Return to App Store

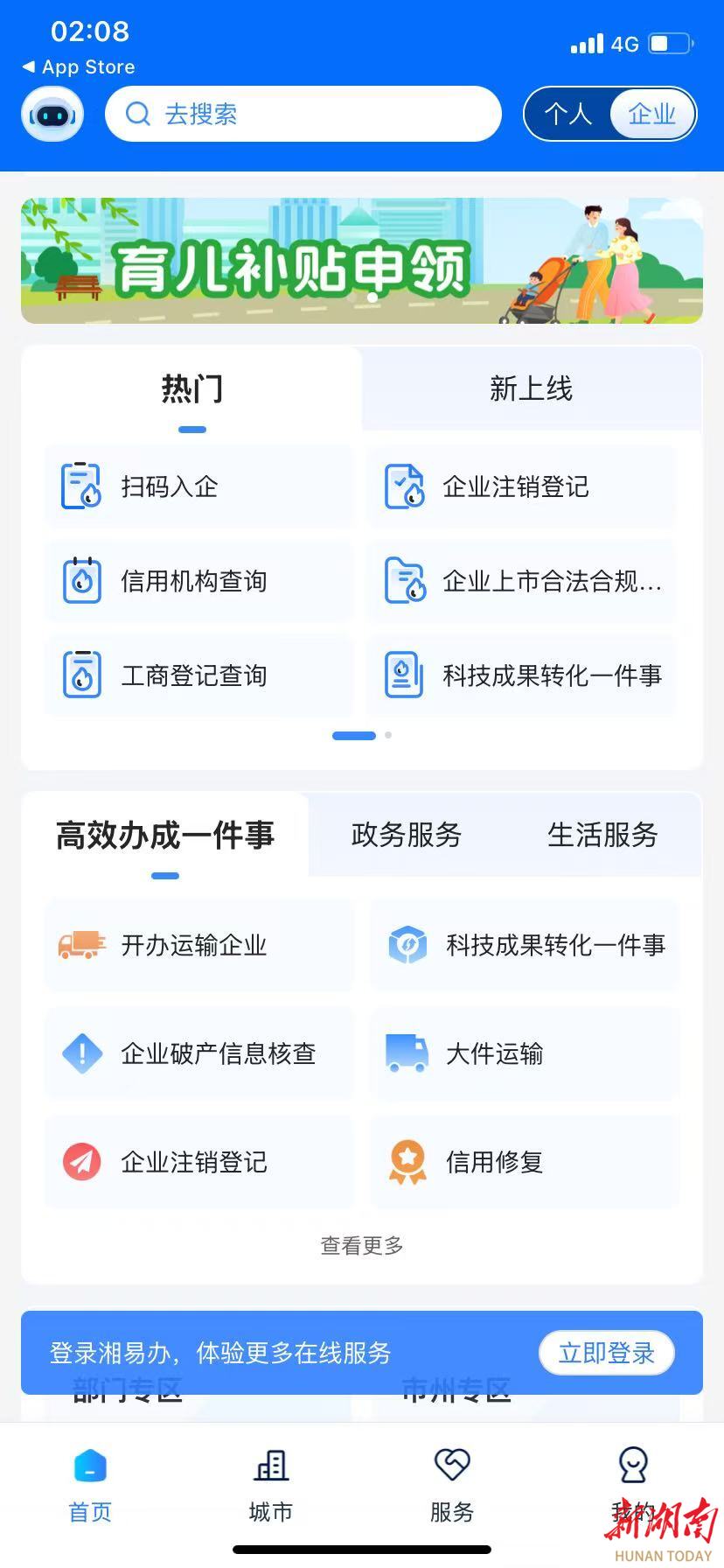coord(79,67)
